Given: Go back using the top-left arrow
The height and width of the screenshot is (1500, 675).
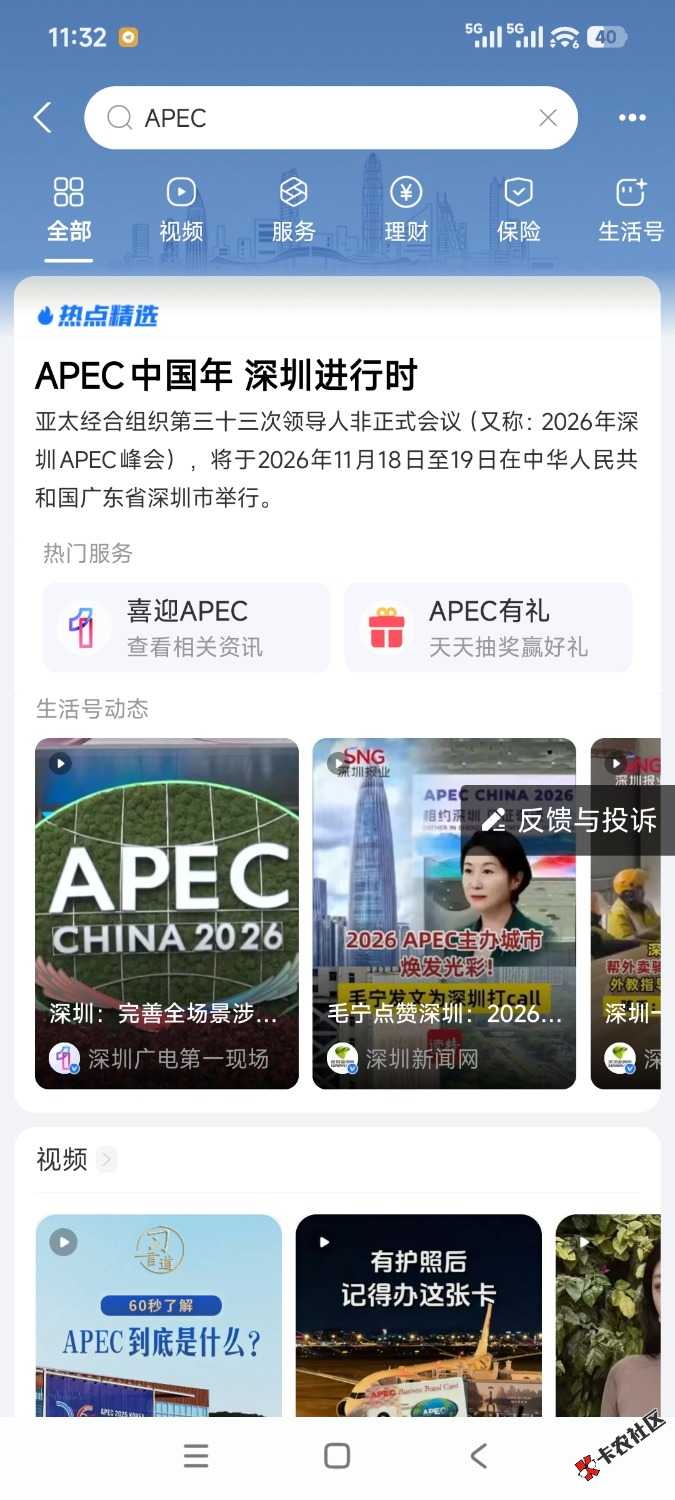Looking at the screenshot, I should pos(42,118).
